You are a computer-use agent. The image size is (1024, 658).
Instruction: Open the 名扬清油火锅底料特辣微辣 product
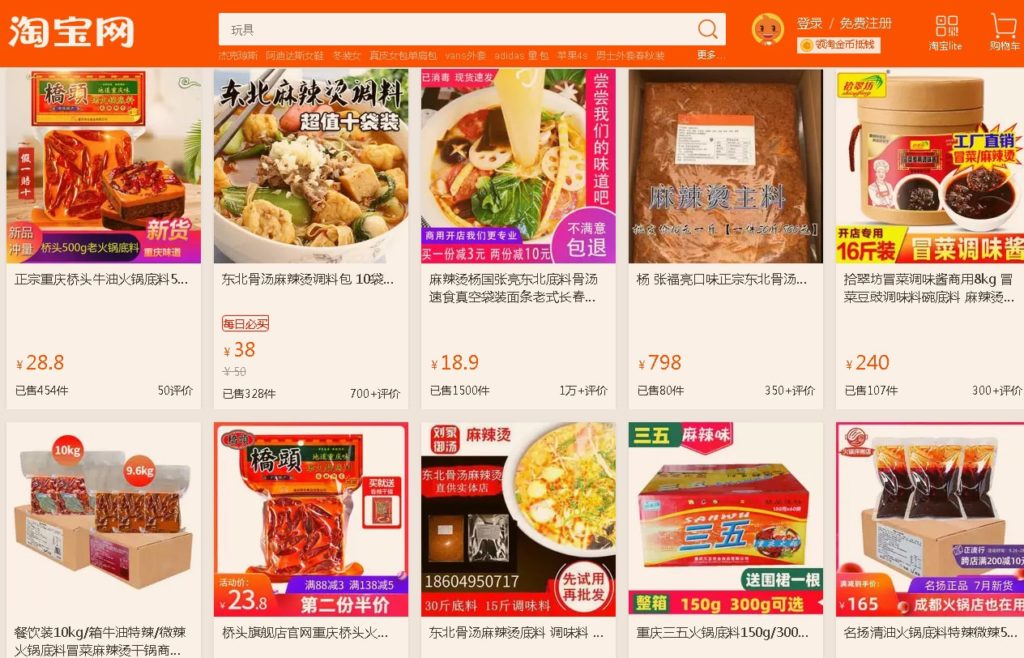930,633
